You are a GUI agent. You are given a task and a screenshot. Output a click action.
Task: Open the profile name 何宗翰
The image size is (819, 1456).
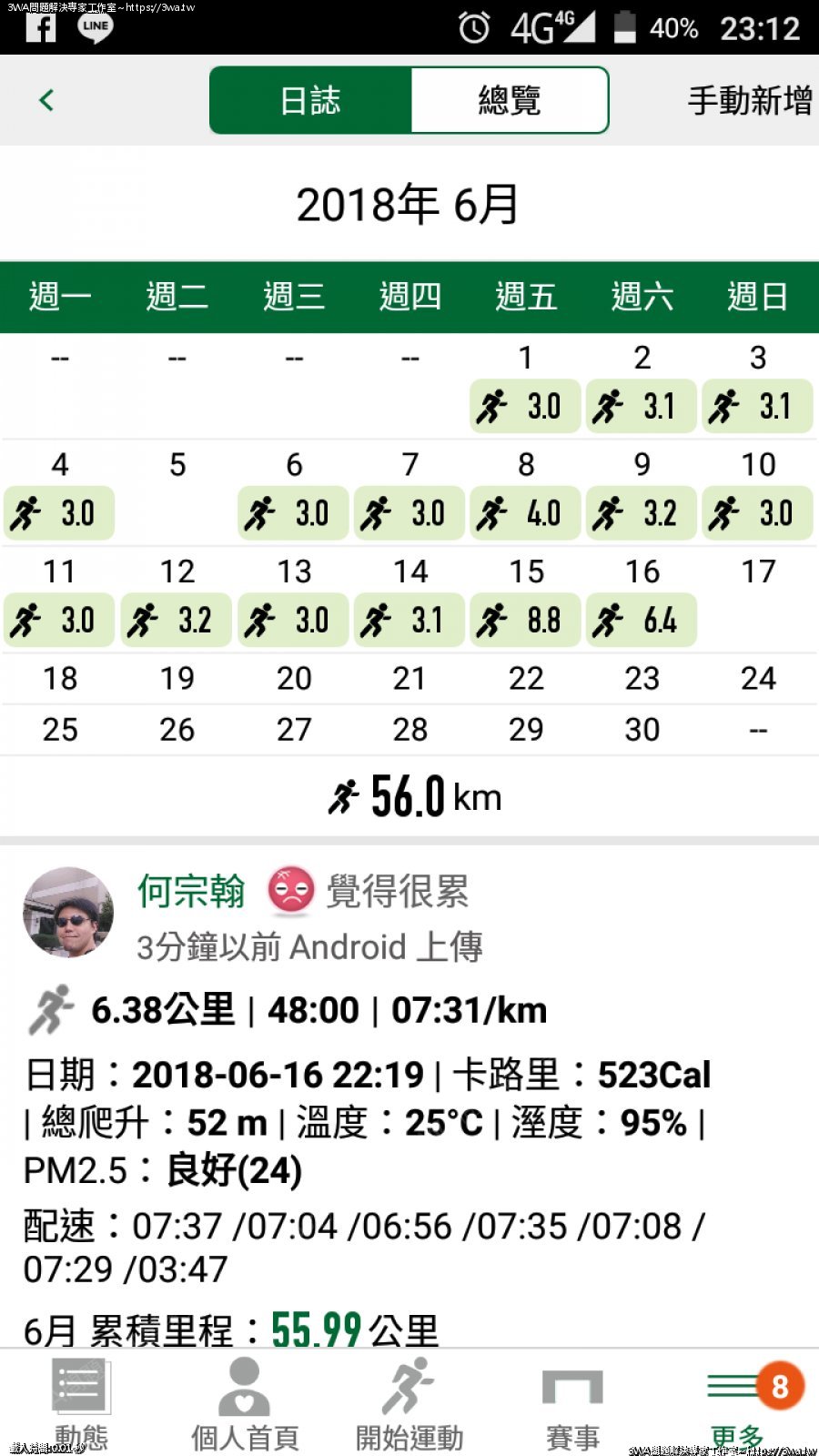tap(191, 891)
